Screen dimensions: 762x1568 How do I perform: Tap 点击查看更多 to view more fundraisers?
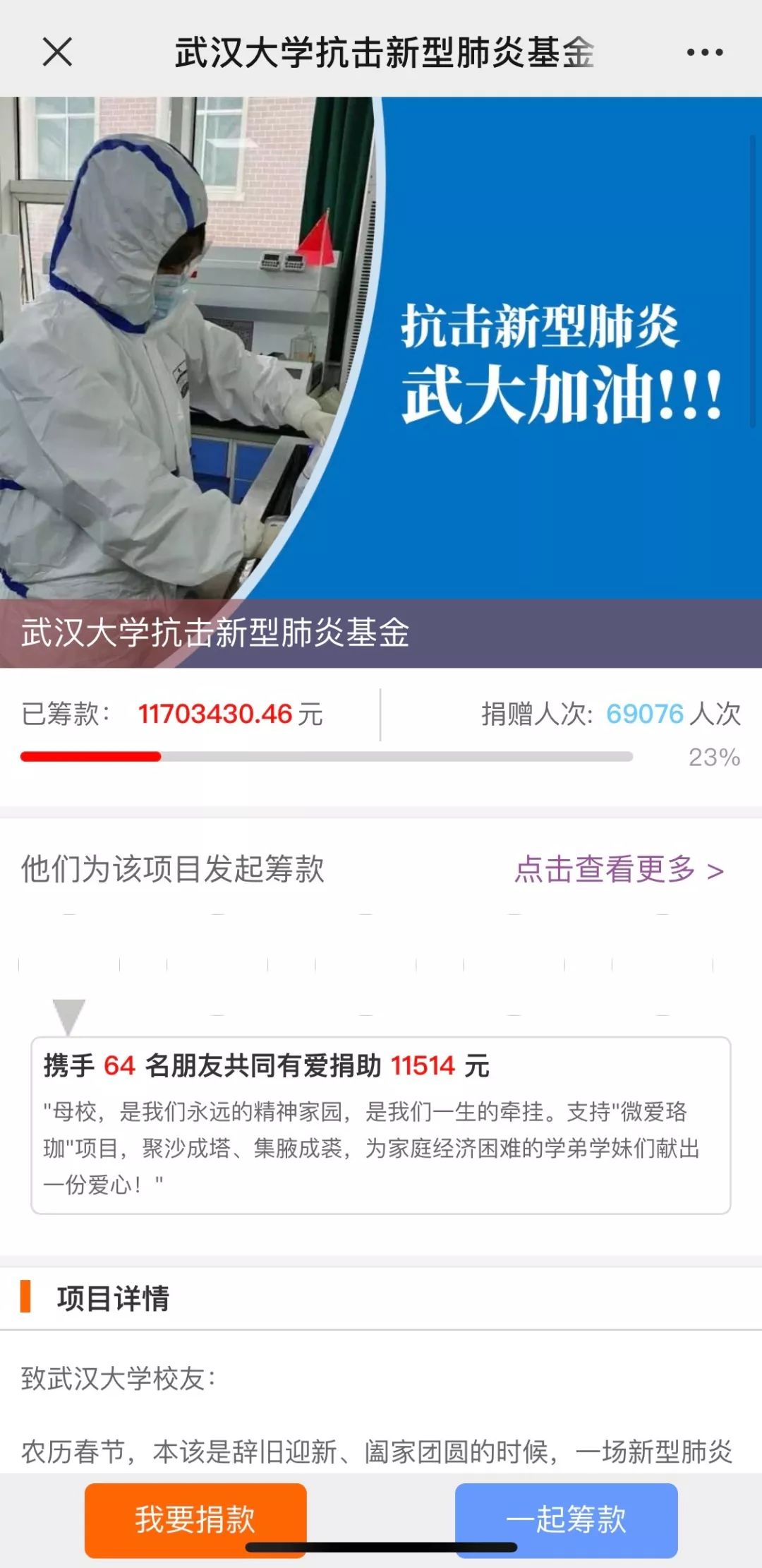pyautogui.click(x=619, y=870)
